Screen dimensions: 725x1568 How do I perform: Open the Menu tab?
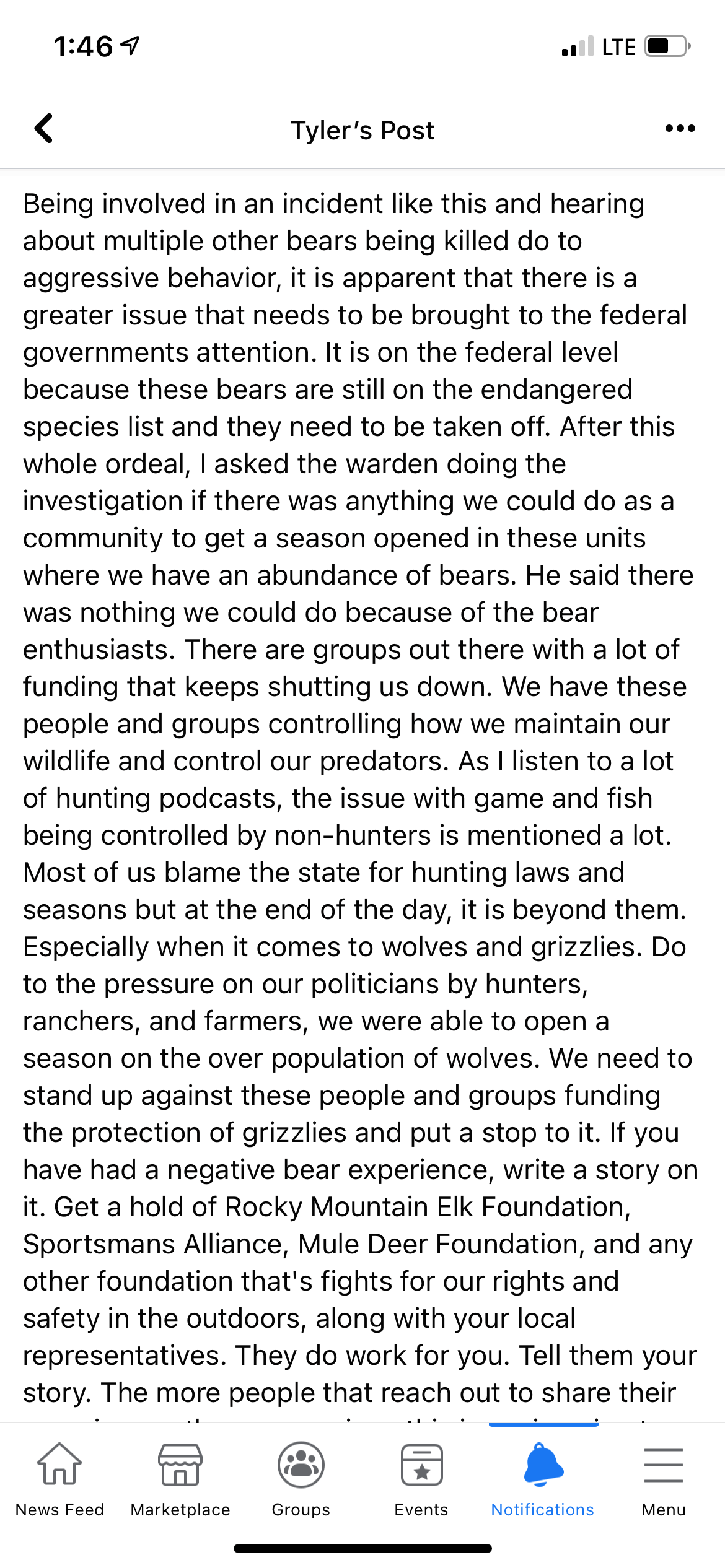pyautogui.click(x=664, y=1479)
